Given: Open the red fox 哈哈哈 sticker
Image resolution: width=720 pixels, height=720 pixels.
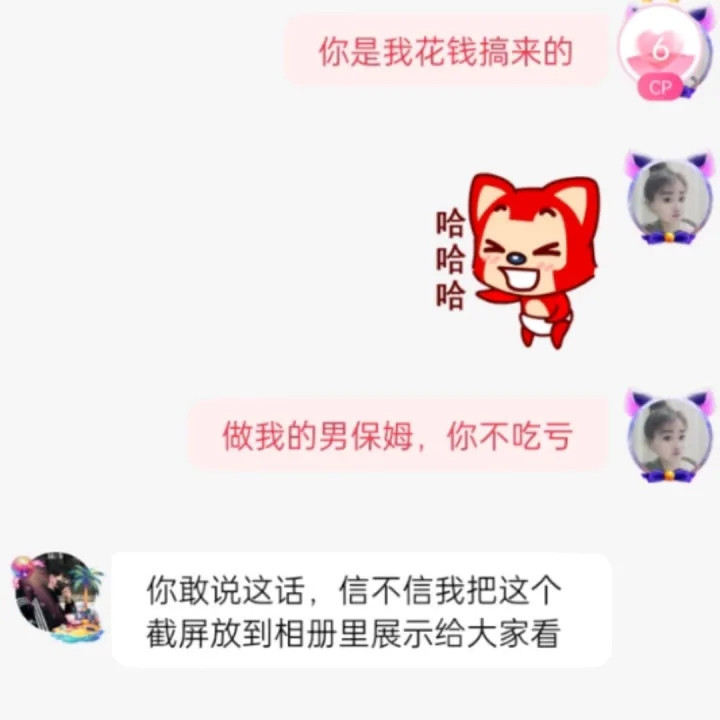Looking at the screenshot, I should click(x=519, y=260).
